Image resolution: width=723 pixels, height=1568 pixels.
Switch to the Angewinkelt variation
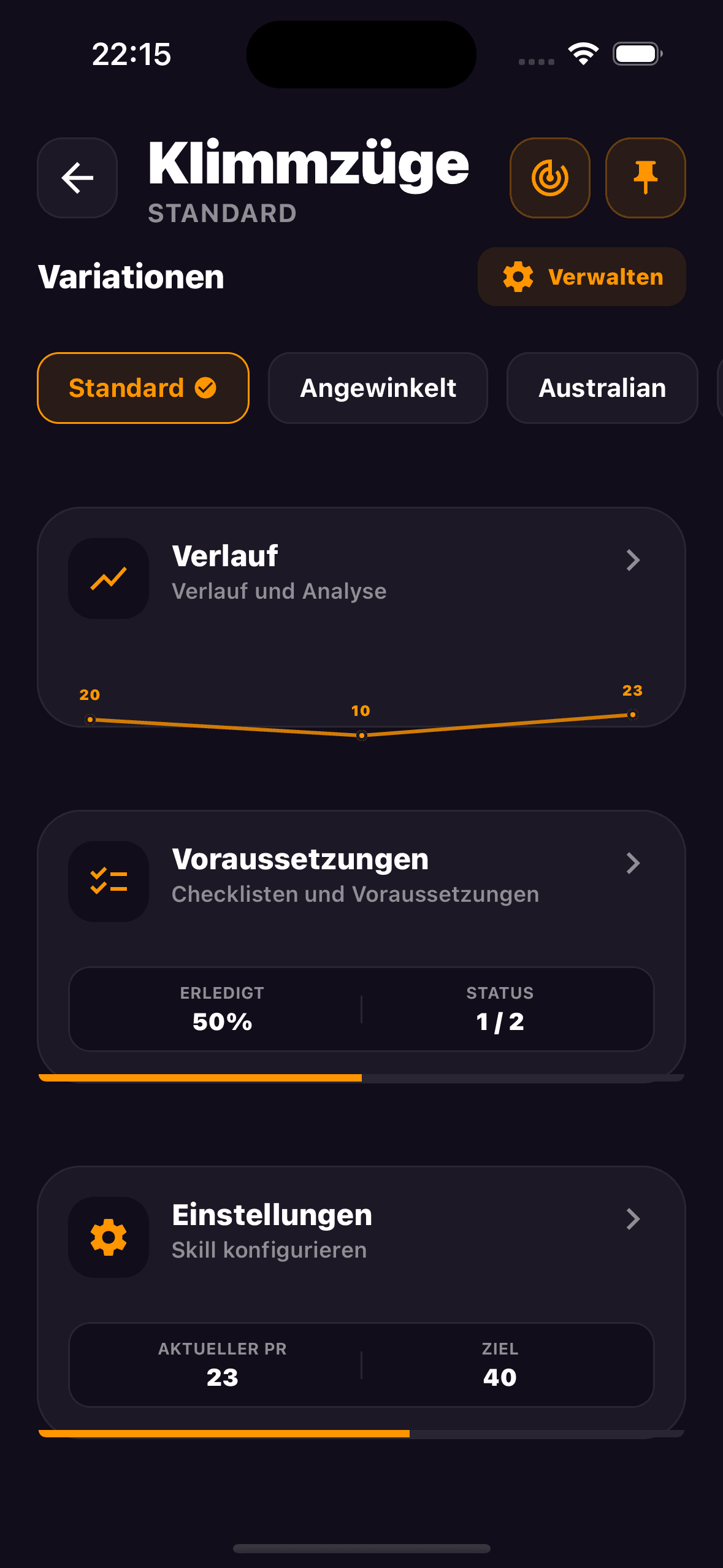click(x=377, y=388)
